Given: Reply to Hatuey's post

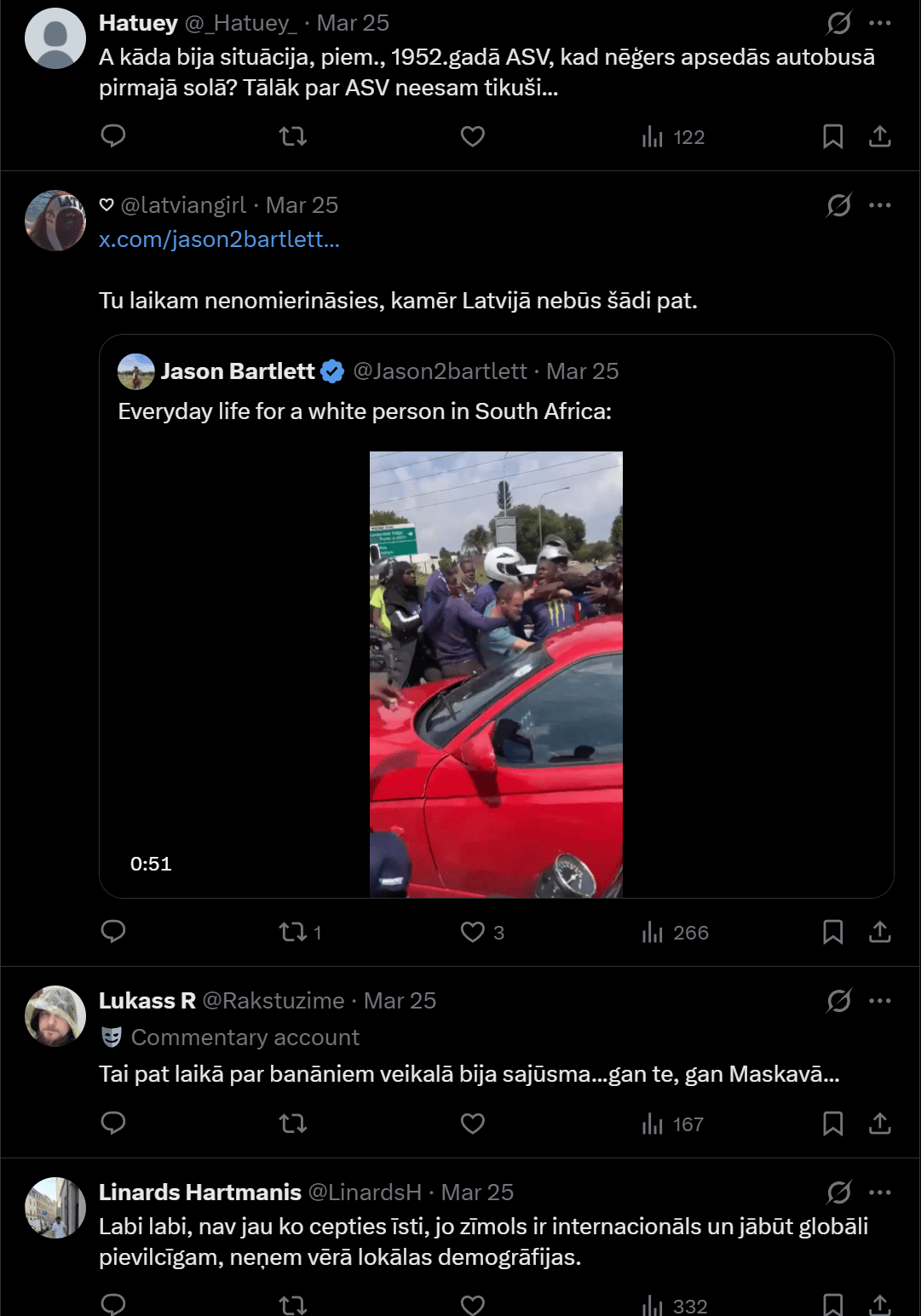Looking at the screenshot, I should click(113, 136).
